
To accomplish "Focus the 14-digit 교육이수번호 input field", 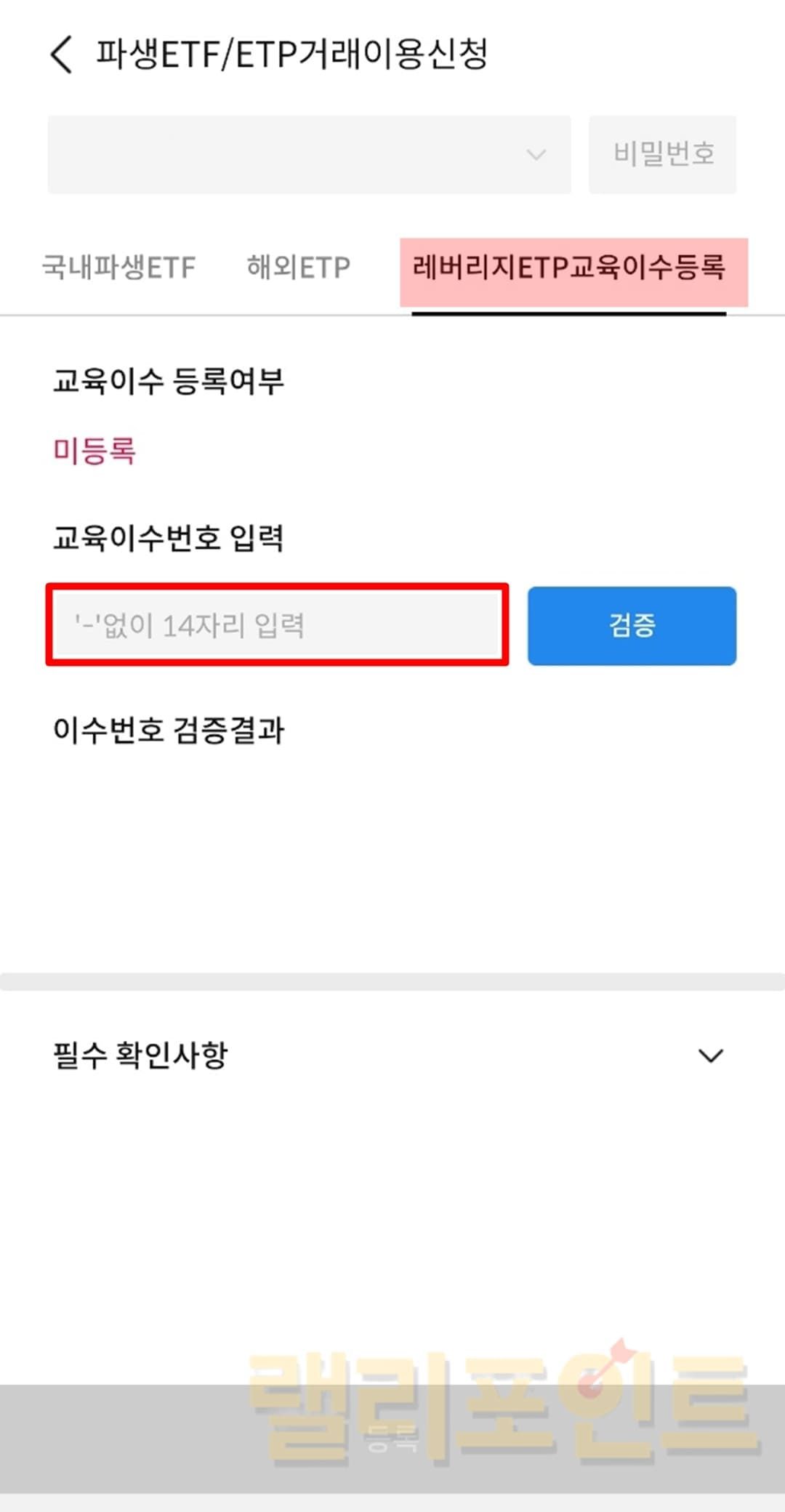I will 277,624.
